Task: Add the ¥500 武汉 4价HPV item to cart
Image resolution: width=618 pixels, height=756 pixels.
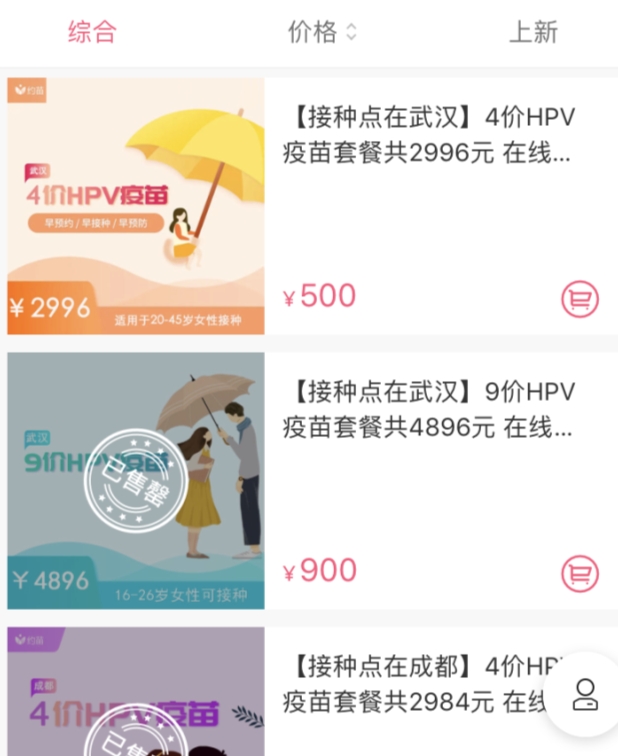Action: pyautogui.click(x=579, y=298)
